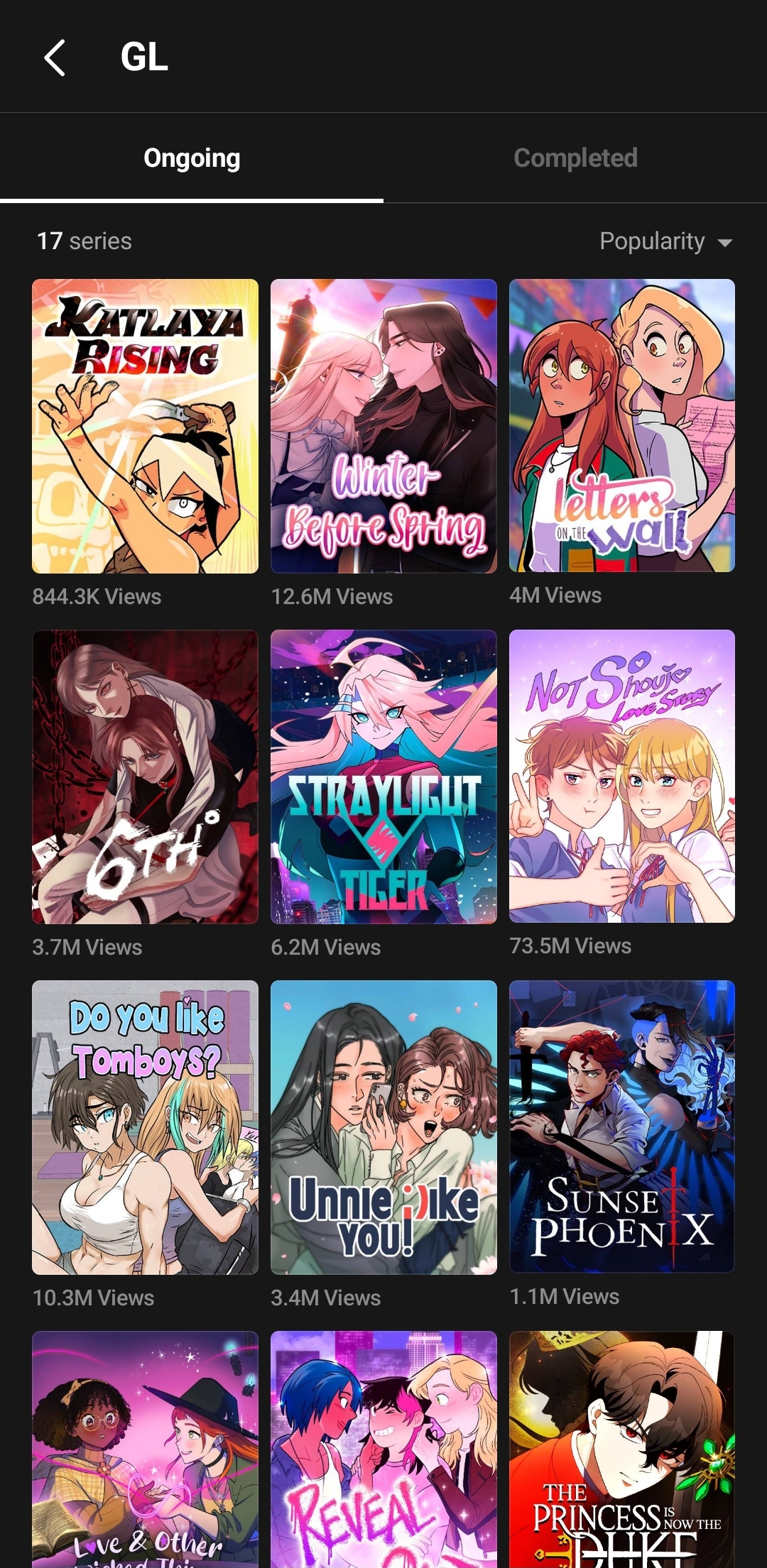
Task: Open the 6th series cover
Action: [x=145, y=777]
